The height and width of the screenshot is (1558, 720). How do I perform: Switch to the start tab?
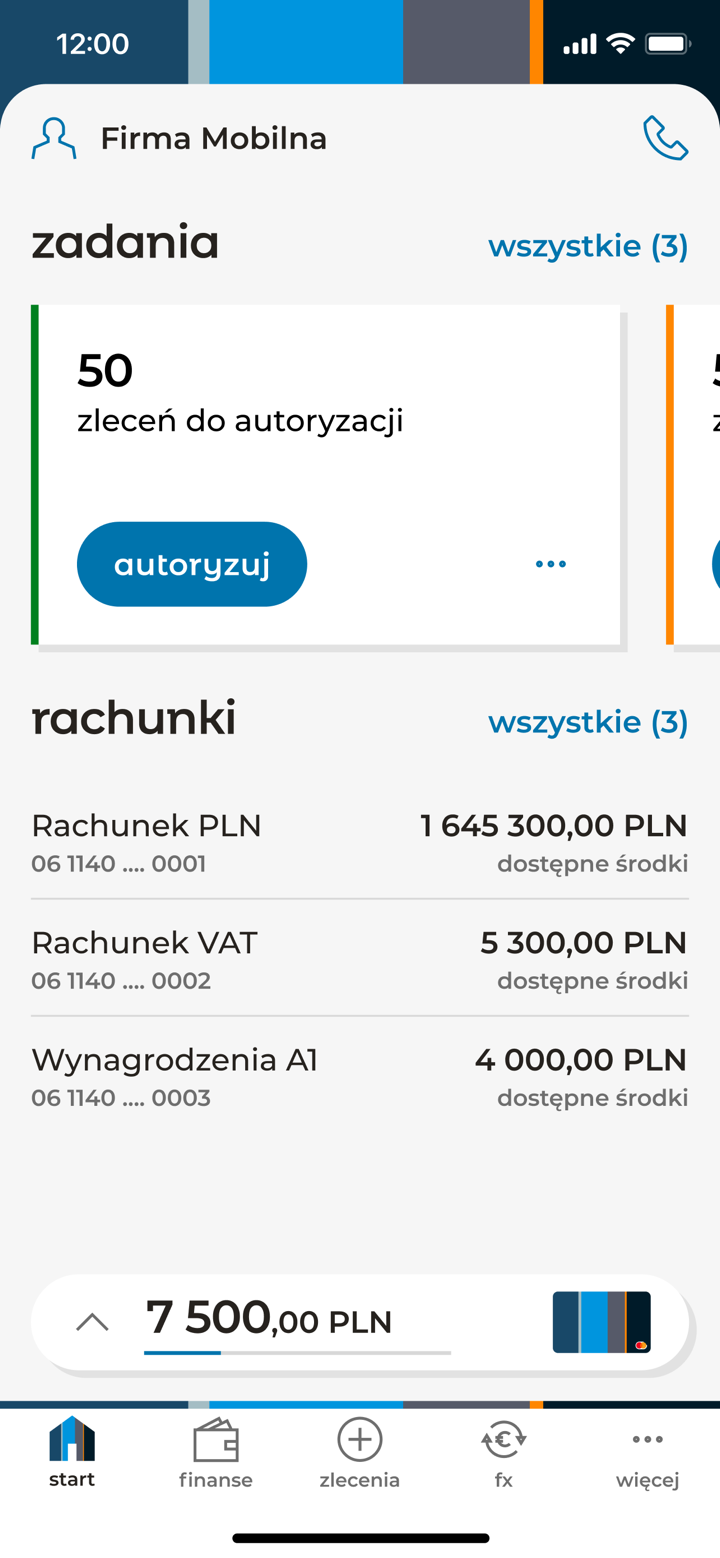(72, 1452)
